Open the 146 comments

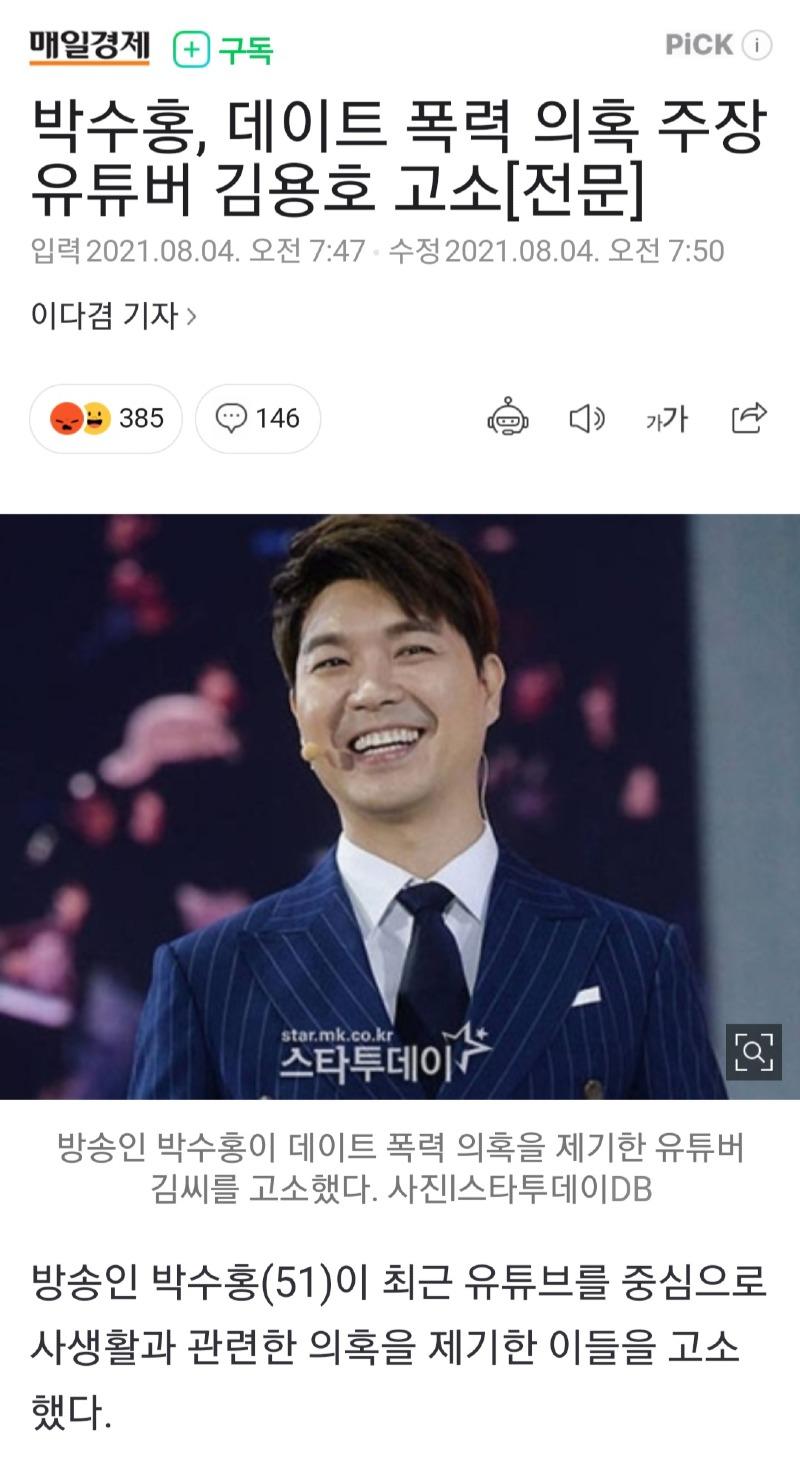click(258, 418)
